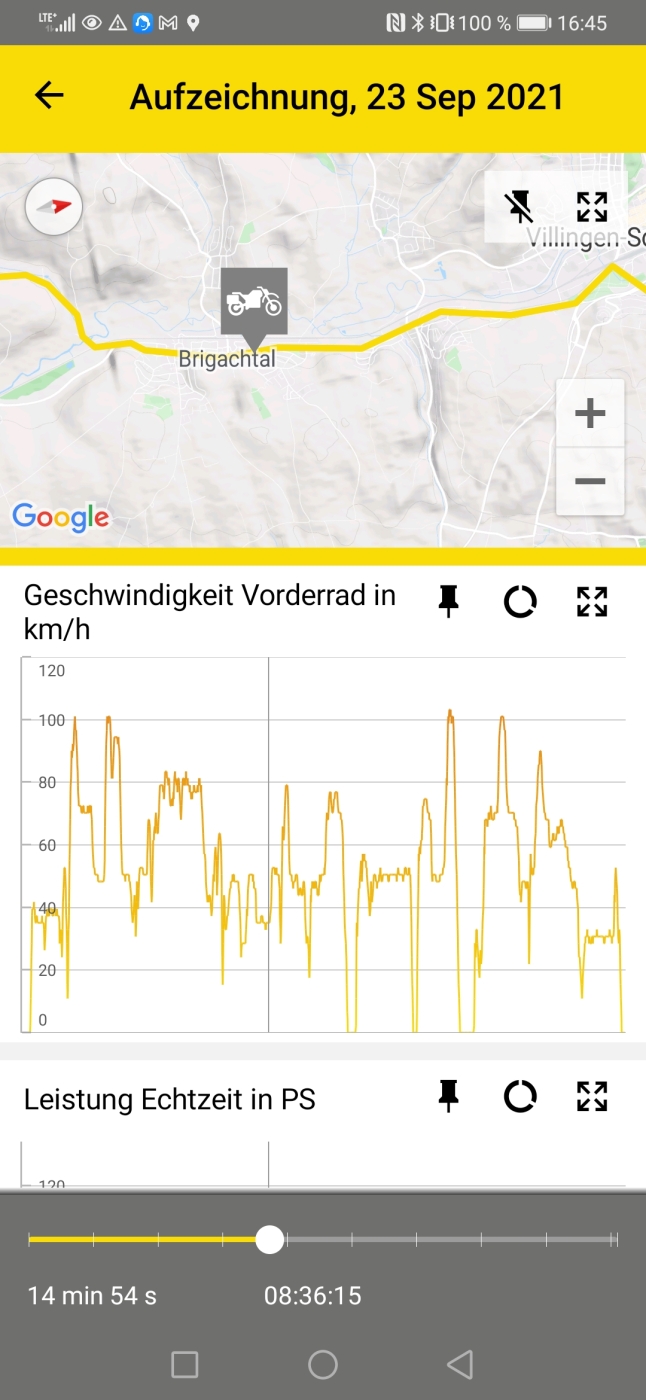646x1400 pixels.
Task: Open circular view for Geschwindigkeit Vorderrad
Action: (520, 601)
